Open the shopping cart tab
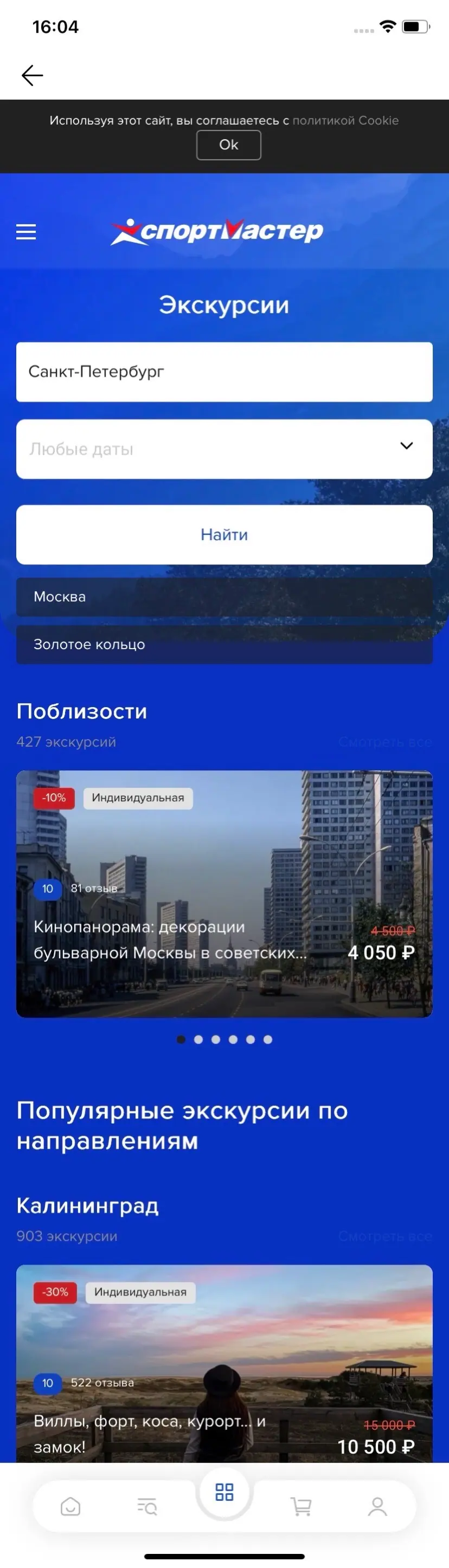The height and width of the screenshot is (1568, 449). [x=301, y=1507]
